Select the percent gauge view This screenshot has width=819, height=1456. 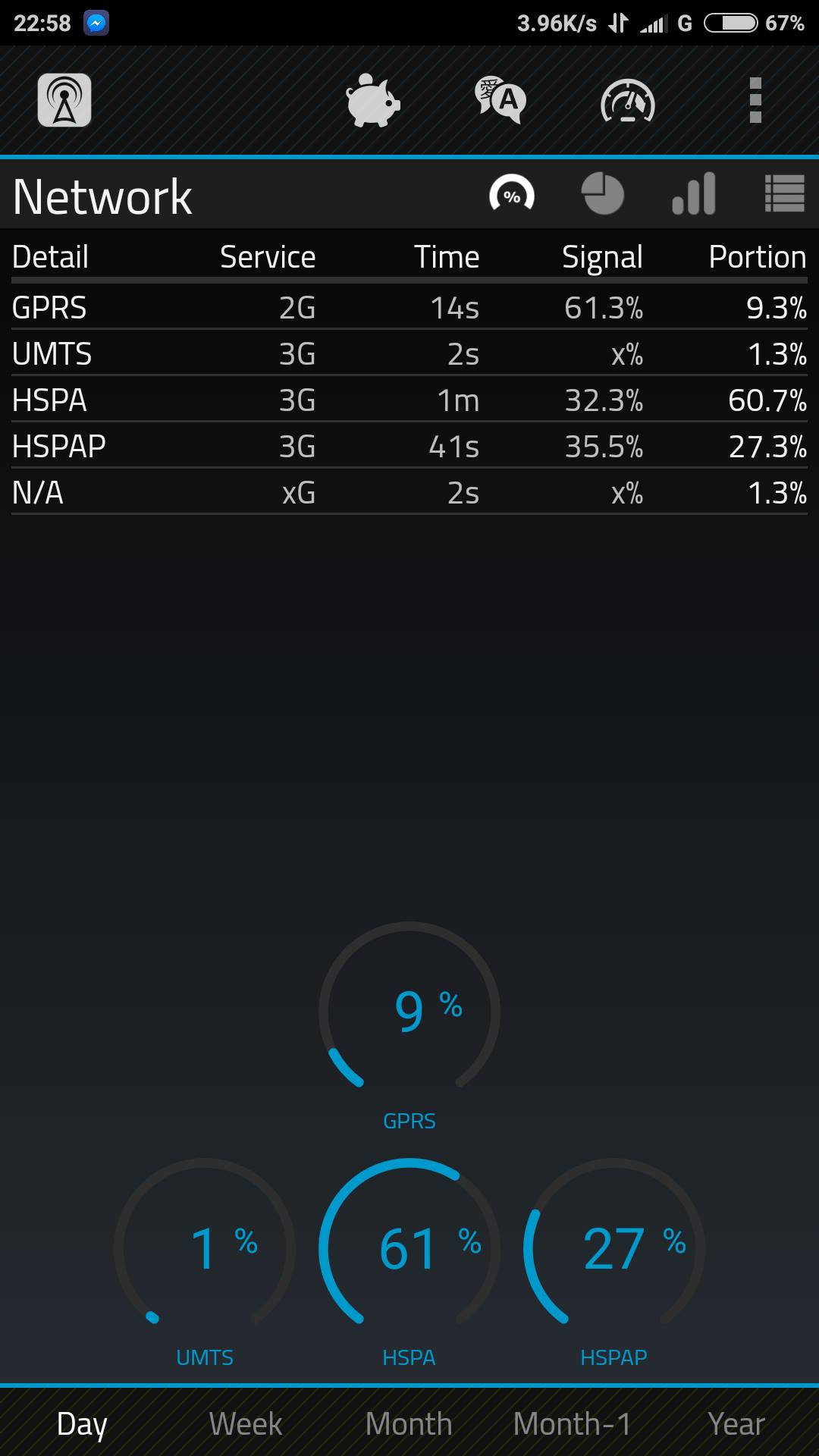click(512, 195)
